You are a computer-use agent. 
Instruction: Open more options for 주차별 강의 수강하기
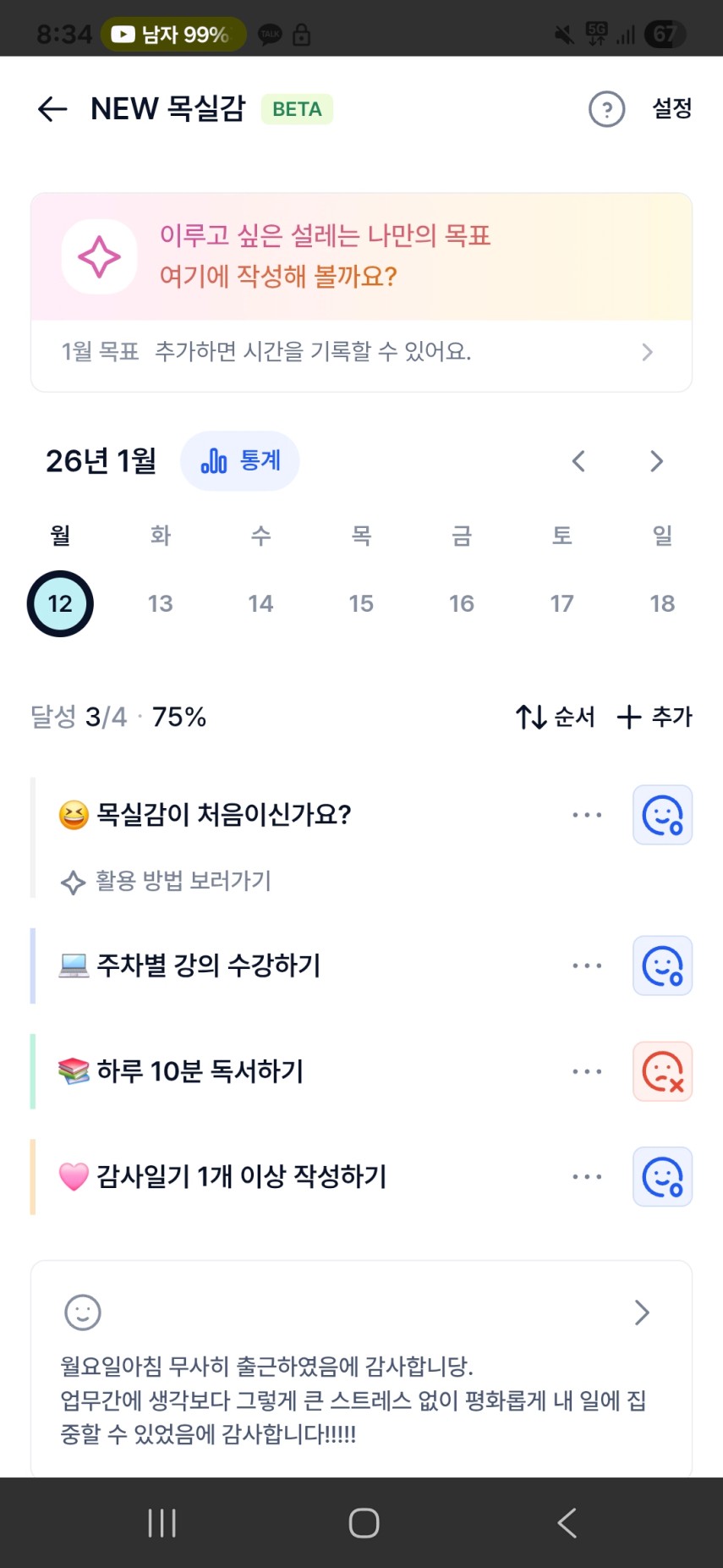click(x=587, y=966)
